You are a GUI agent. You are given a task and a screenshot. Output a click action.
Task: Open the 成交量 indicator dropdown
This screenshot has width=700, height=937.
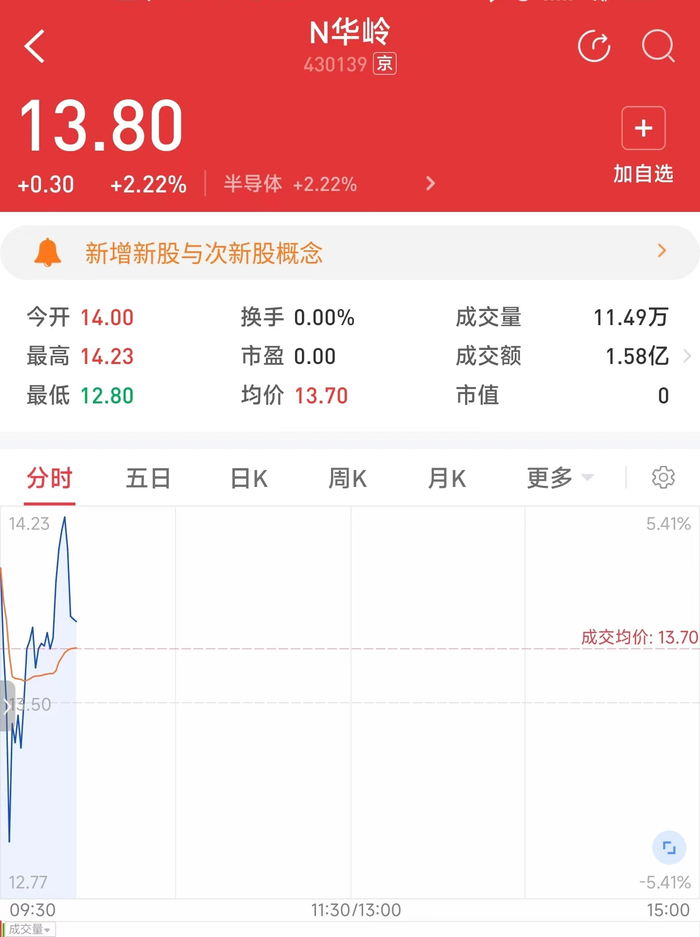tap(29, 929)
